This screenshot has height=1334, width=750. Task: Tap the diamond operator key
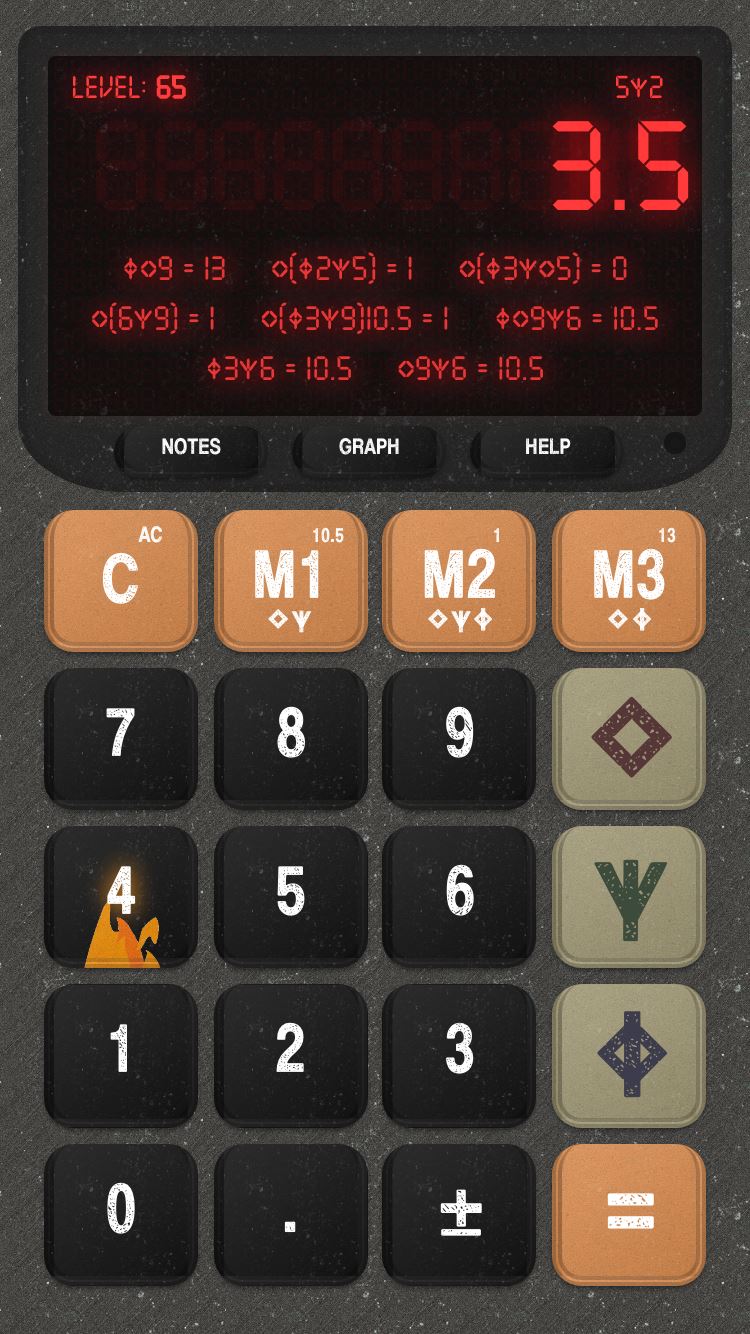pyautogui.click(x=629, y=737)
